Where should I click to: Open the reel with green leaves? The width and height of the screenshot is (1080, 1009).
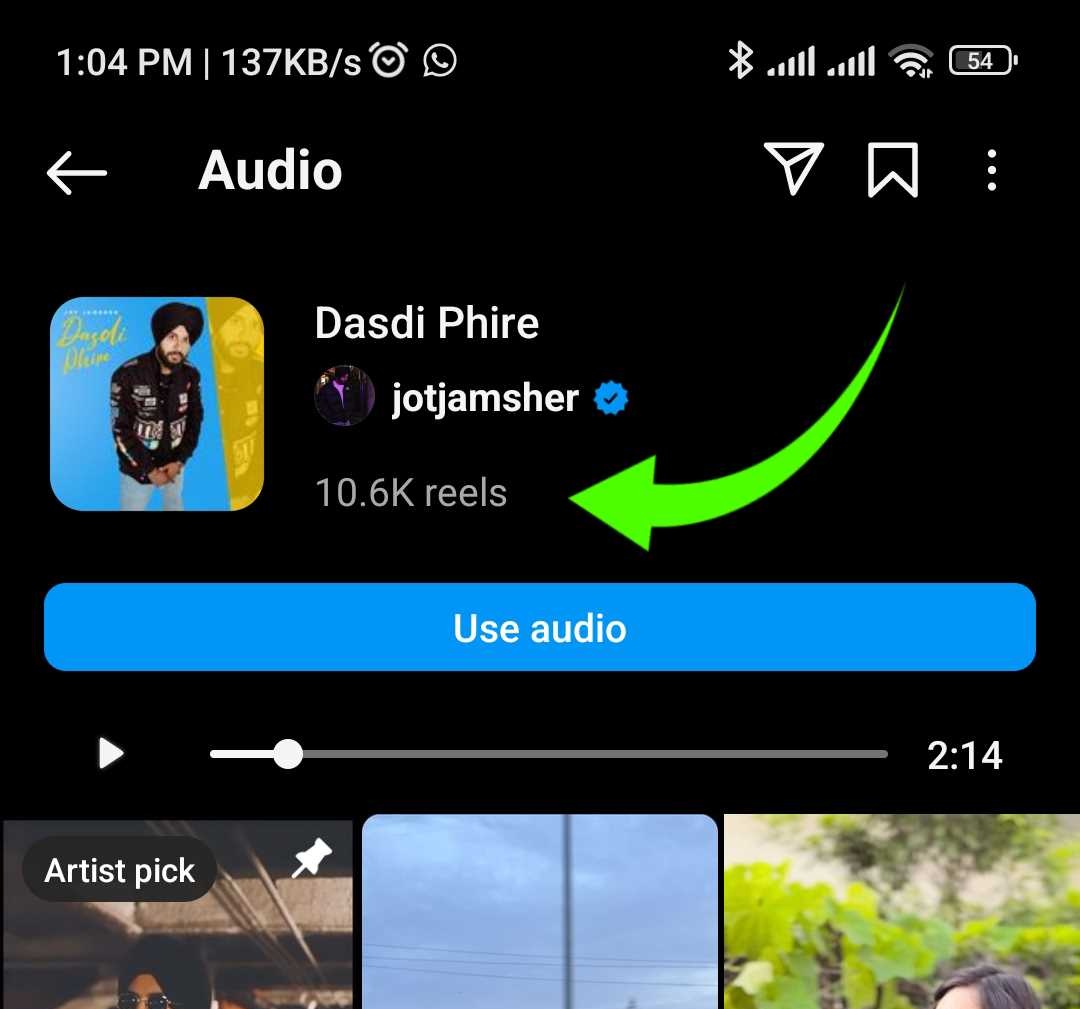click(902, 915)
